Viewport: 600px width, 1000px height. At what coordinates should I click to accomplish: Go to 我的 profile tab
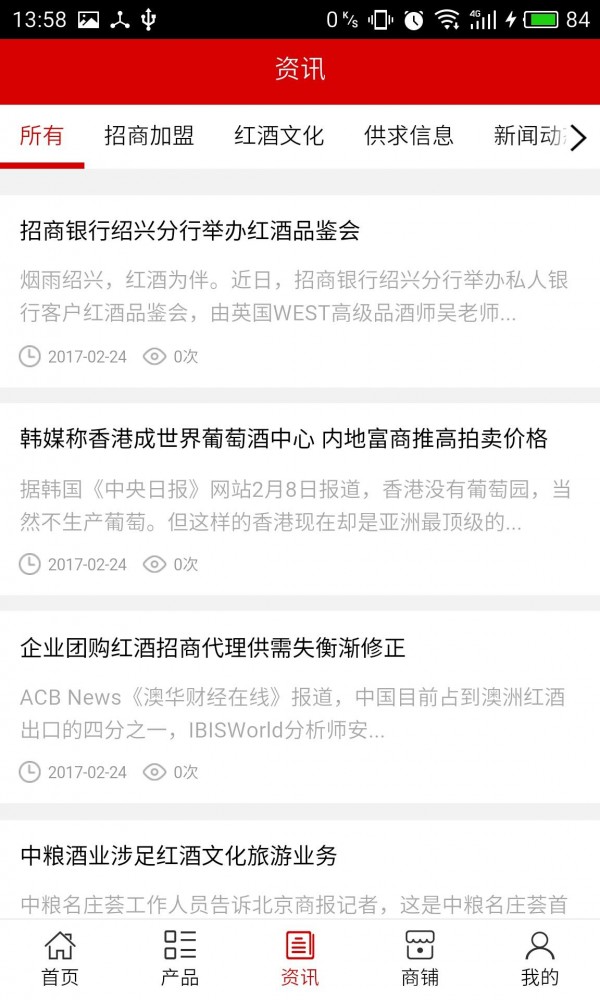540,957
